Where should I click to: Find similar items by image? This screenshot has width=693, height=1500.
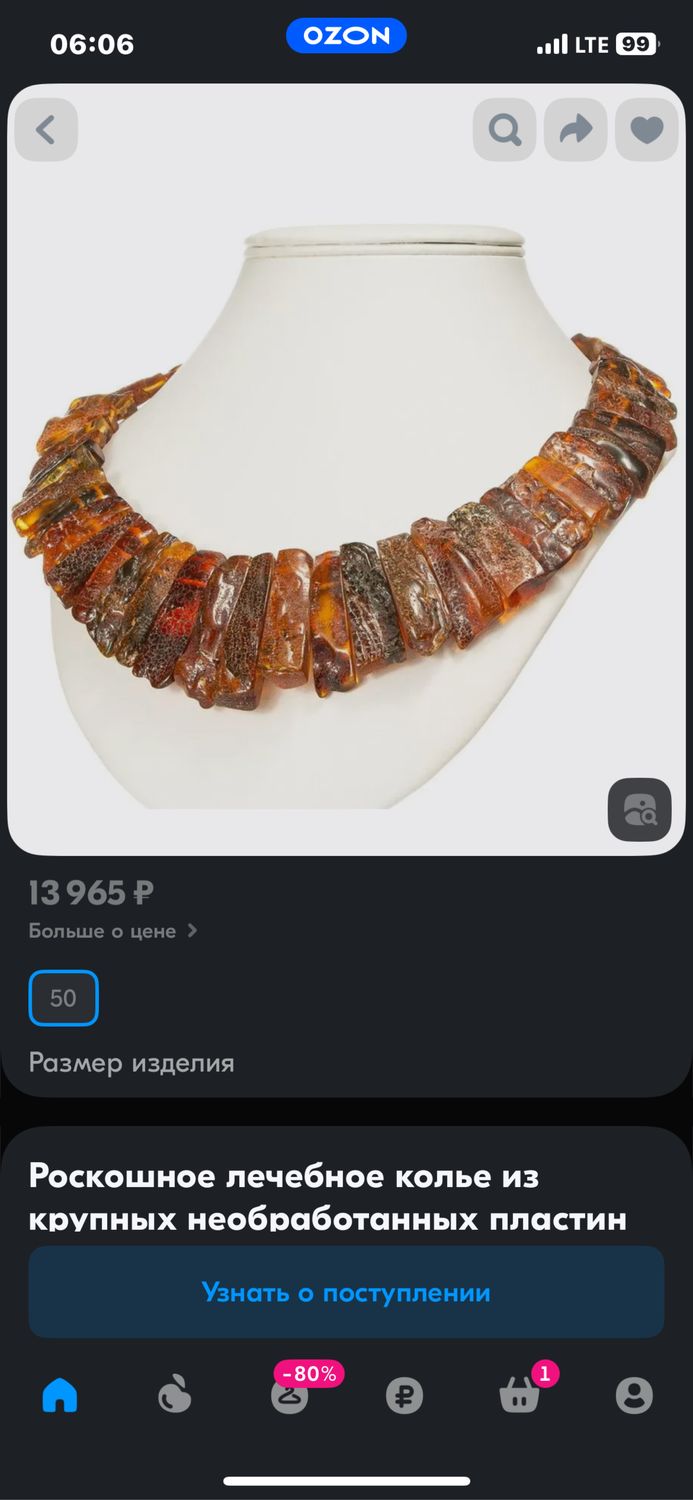(x=640, y=809)
